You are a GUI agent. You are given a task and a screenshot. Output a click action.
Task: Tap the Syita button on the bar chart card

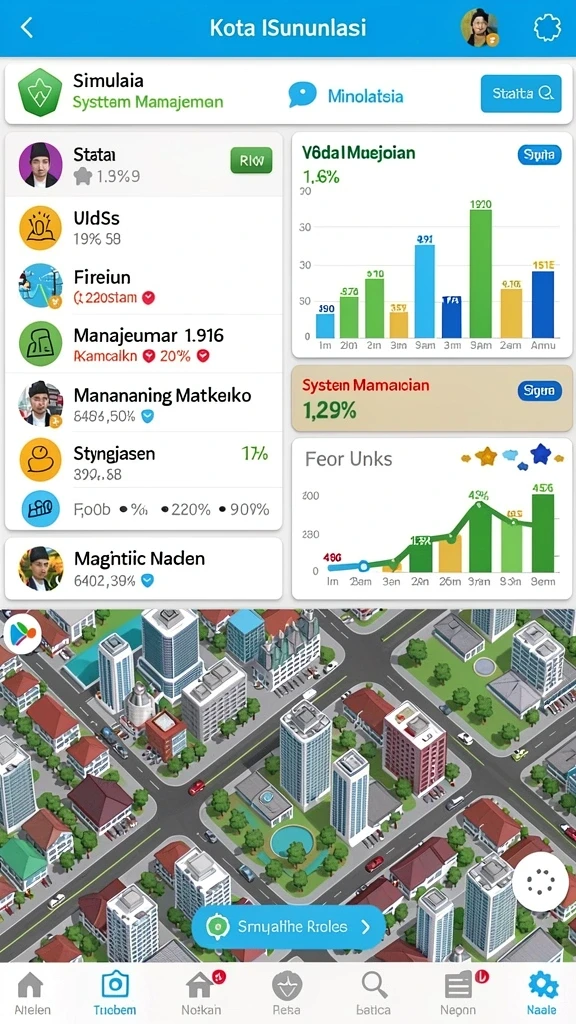539,155
